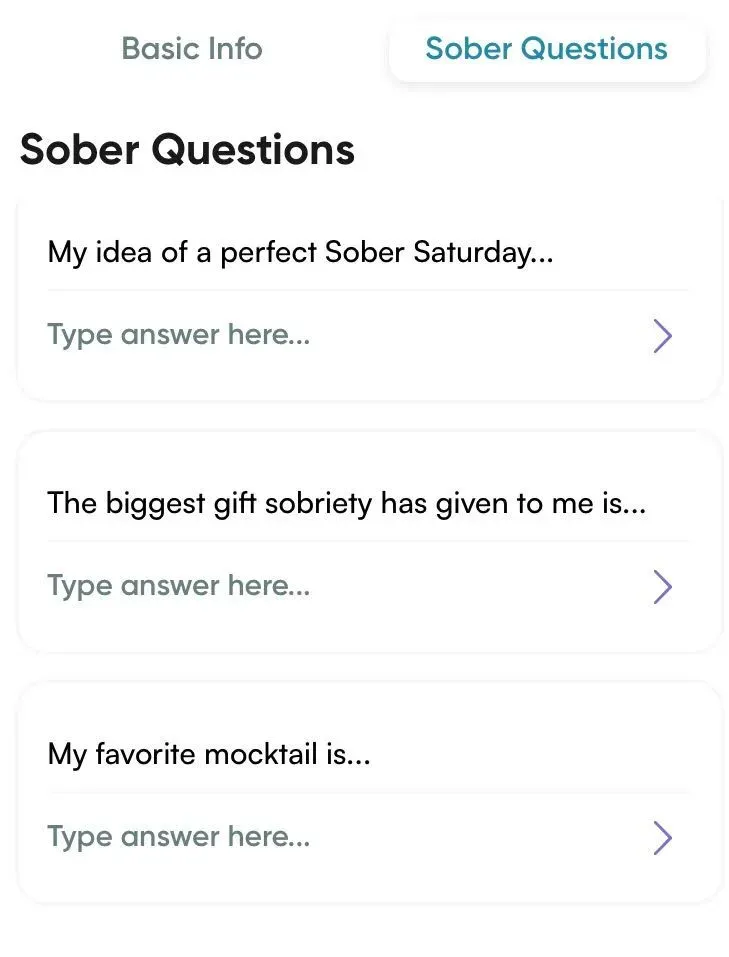729x957 pixels.
Task: Expand the favorite mocktail question card
Action: (x=367, y=795)
